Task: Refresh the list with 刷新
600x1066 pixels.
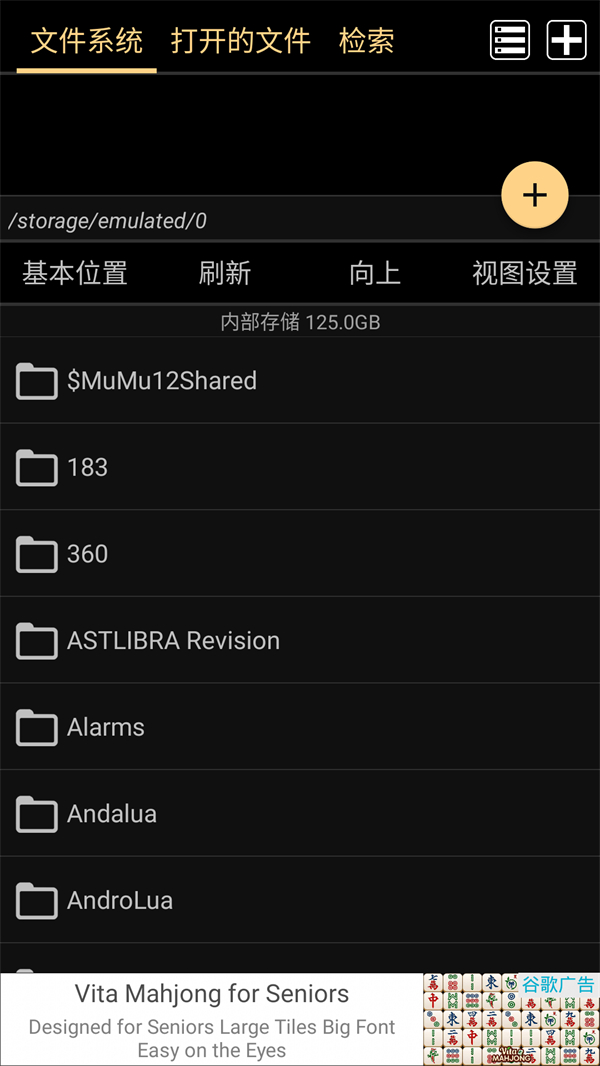Action: [225, 273]
